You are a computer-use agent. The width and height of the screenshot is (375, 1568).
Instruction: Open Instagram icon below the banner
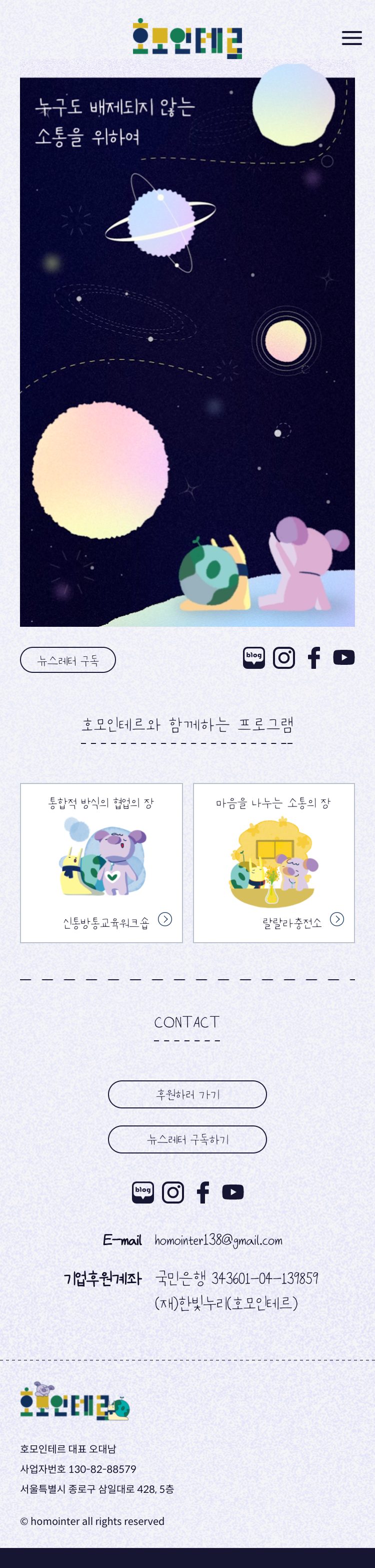coord(284,657)
